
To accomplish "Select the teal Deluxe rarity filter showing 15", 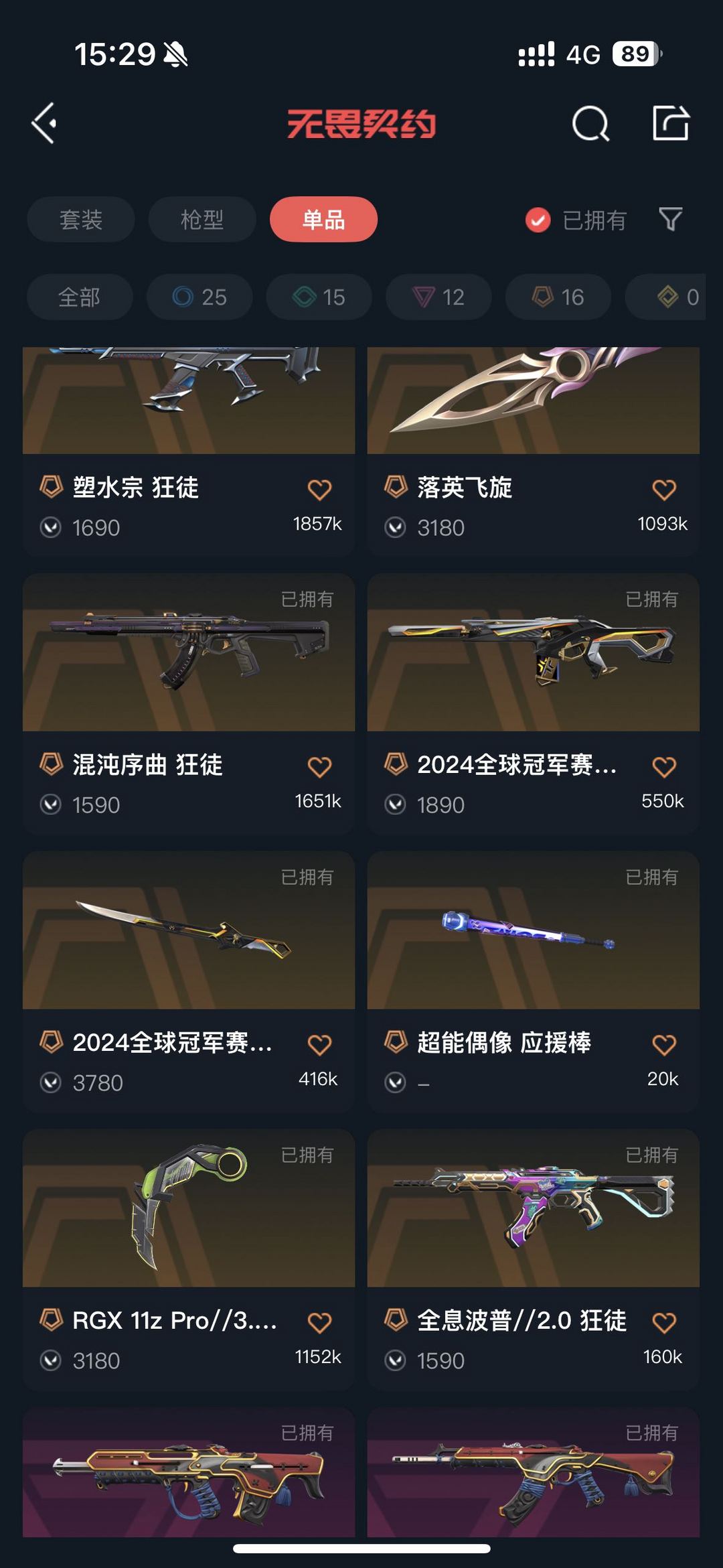I will point(318,297).
